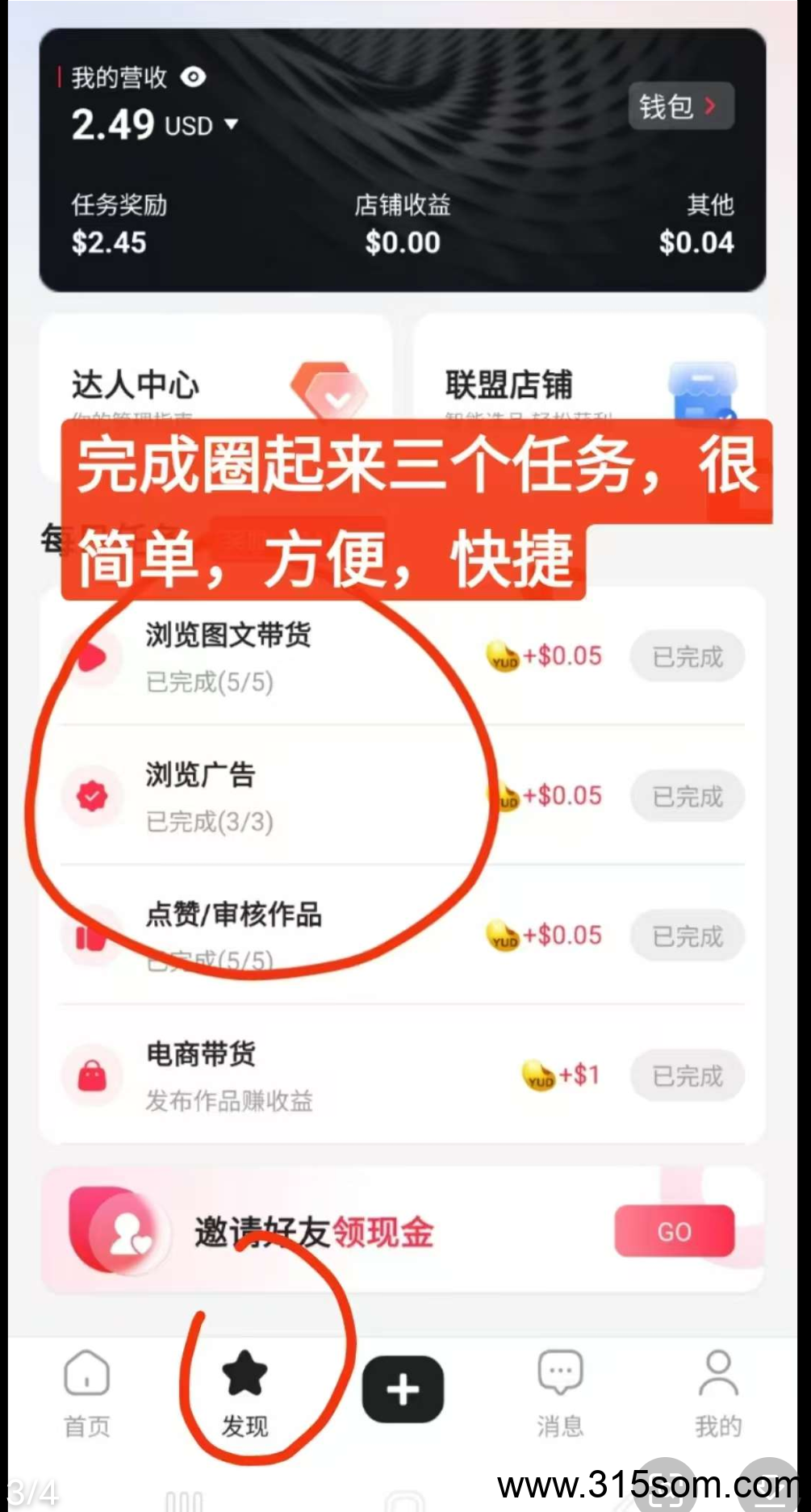
Task: Tap GO to invite friends
Action: coord(675,1231)
